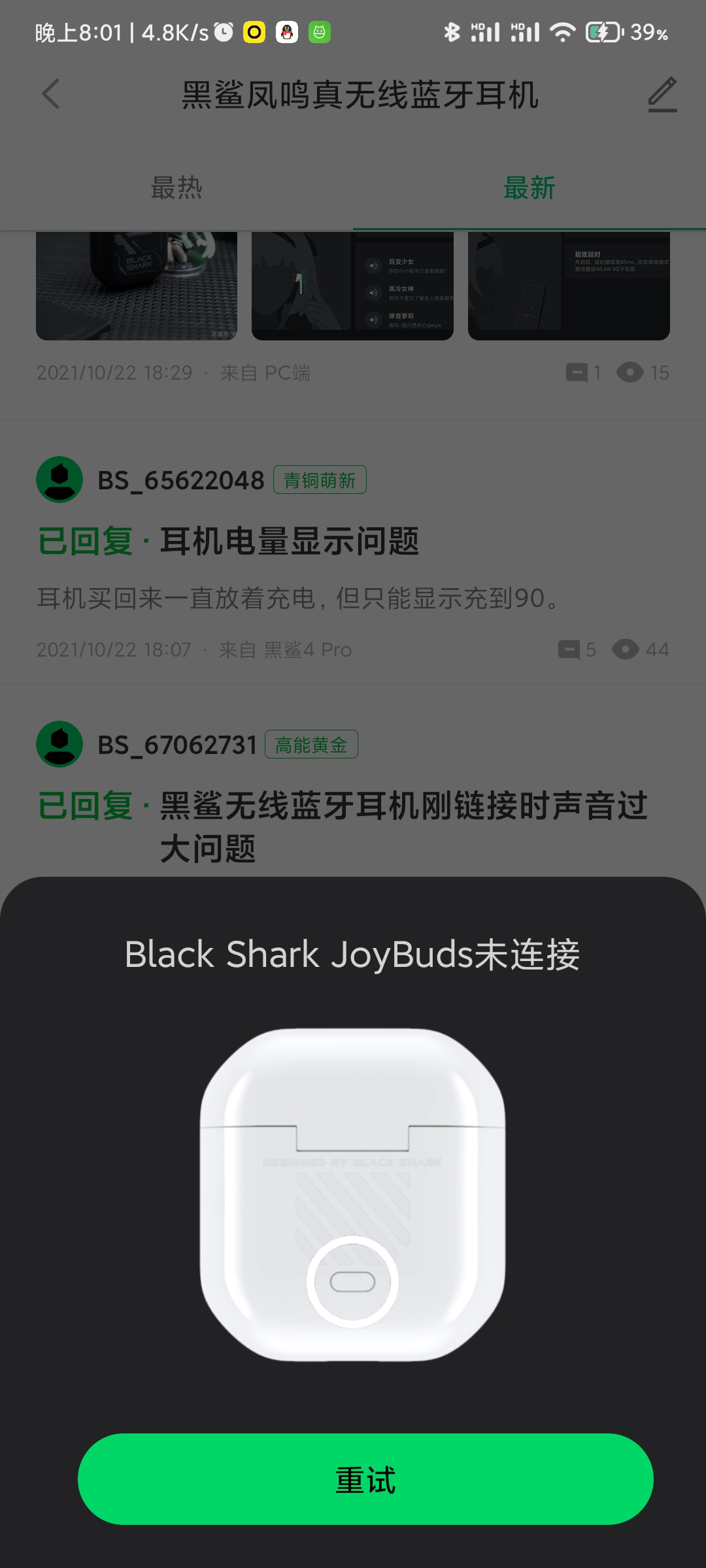
Task: Open the first image thumbnail showing the earbuds case
Action: coord(137,286)
